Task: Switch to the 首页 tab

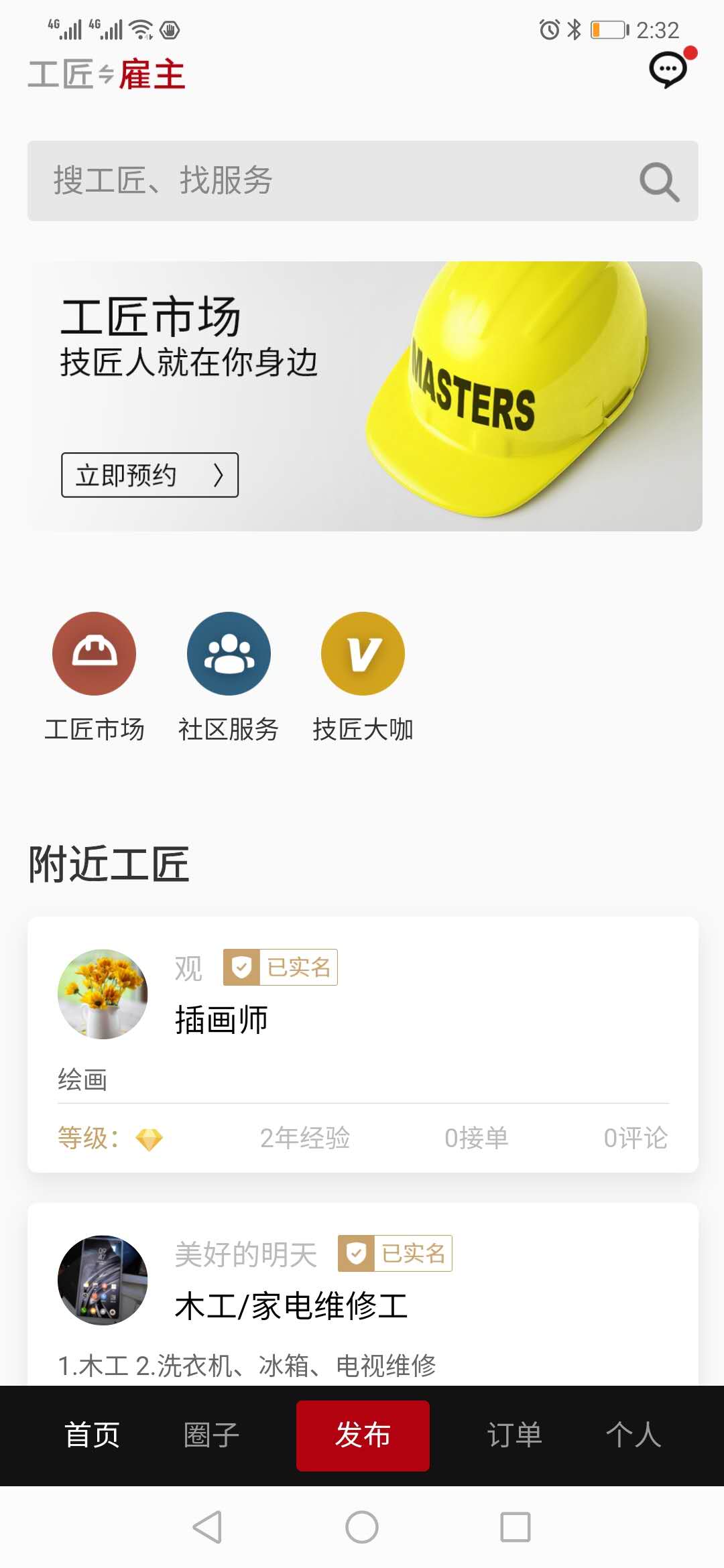Action: (x=92, y=1435)
